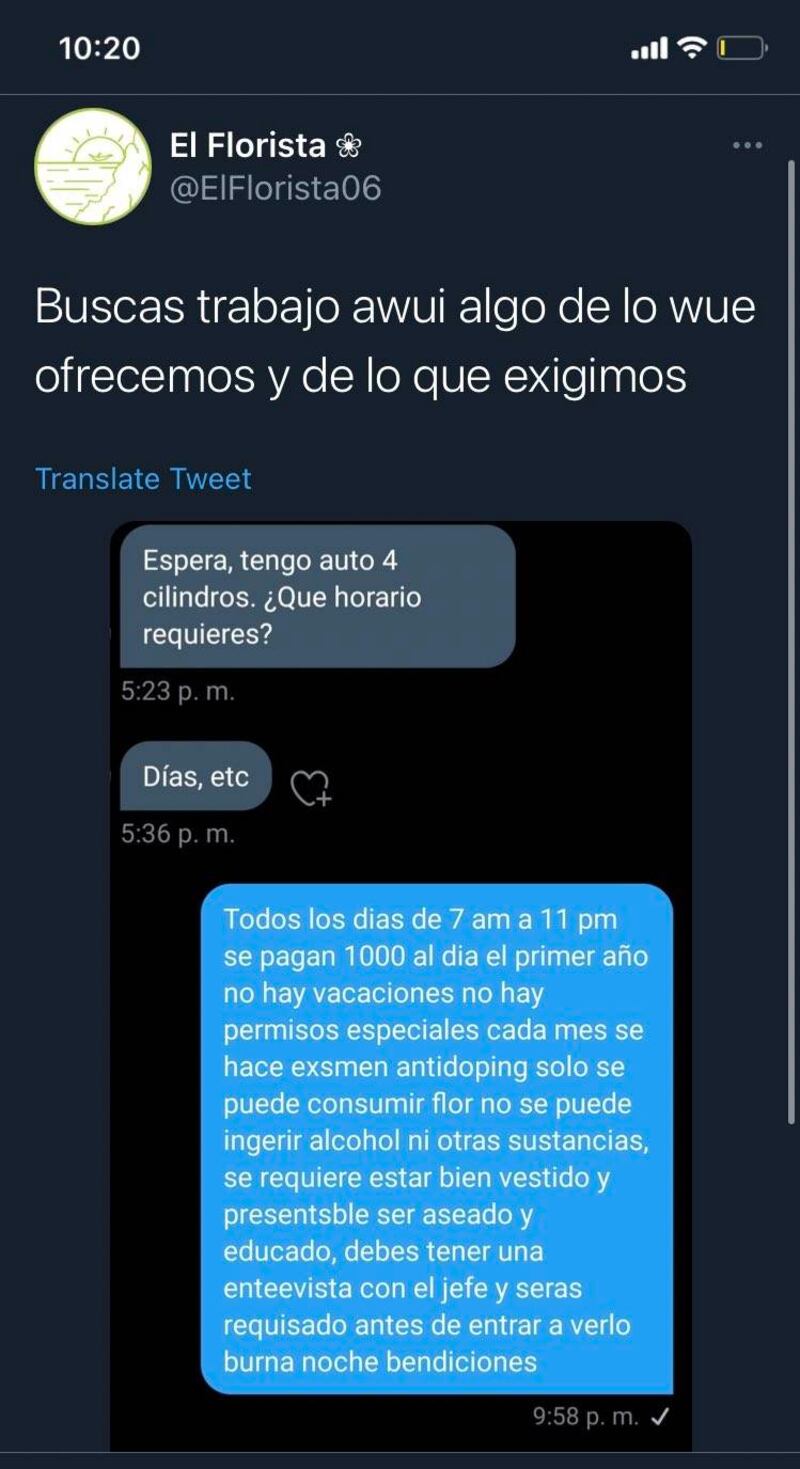Screen dimensions: 800x1469
Task: Tap Translate Tweet link
Action: click(143, 479)
